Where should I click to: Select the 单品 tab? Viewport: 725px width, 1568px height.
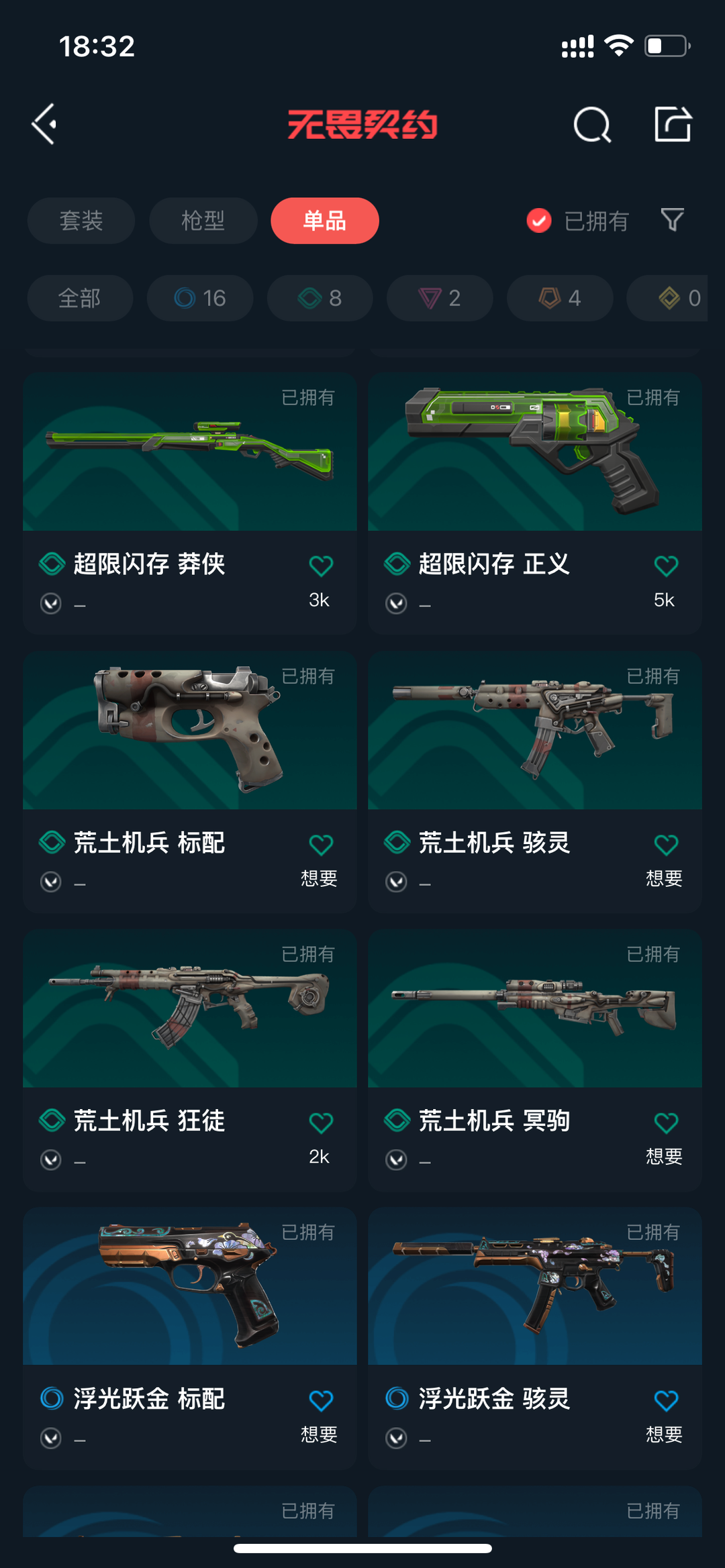point(325,221)
